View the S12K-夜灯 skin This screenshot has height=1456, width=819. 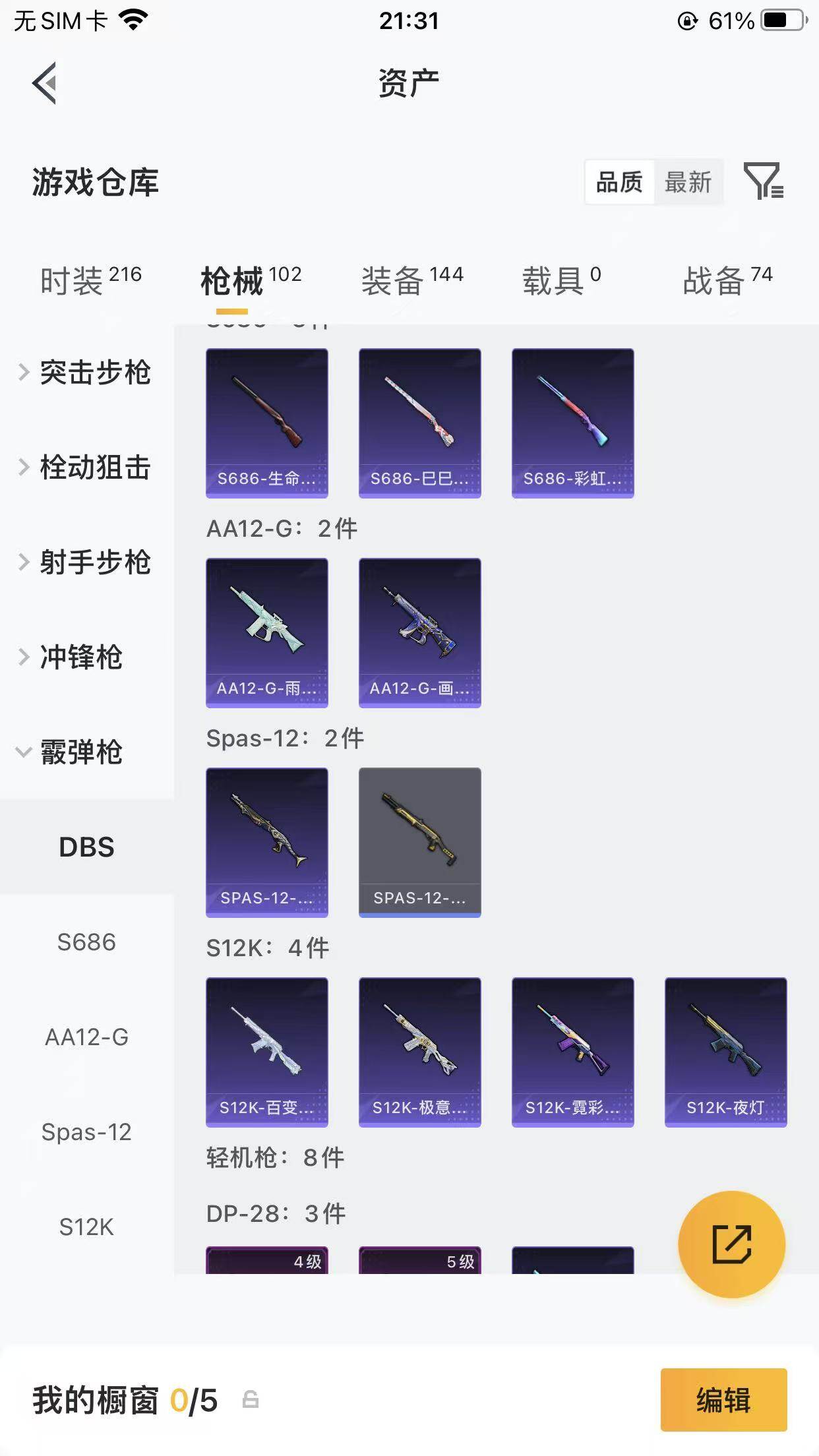coord(725,1052)
